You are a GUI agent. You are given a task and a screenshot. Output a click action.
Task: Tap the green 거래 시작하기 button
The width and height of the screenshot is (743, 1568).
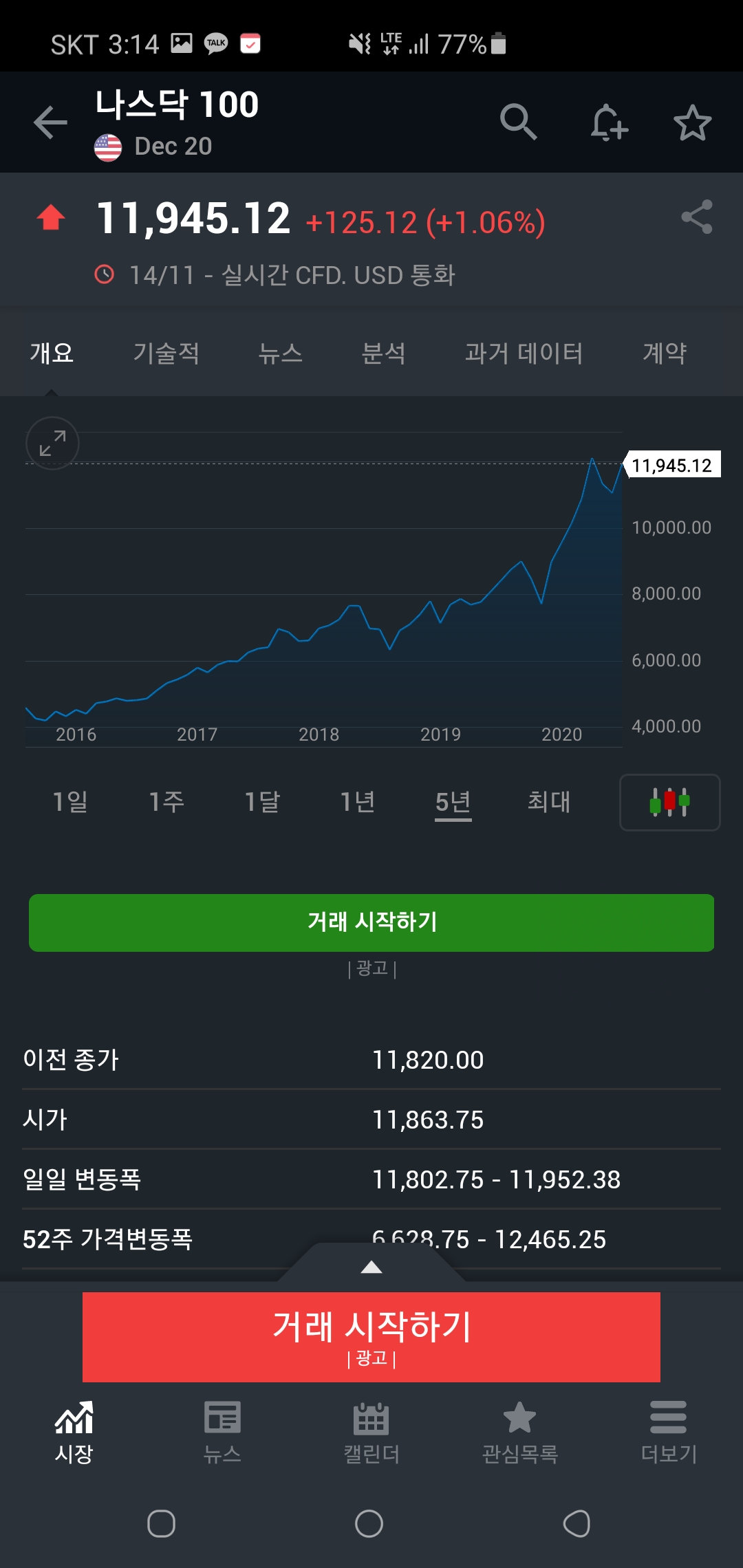371,923
